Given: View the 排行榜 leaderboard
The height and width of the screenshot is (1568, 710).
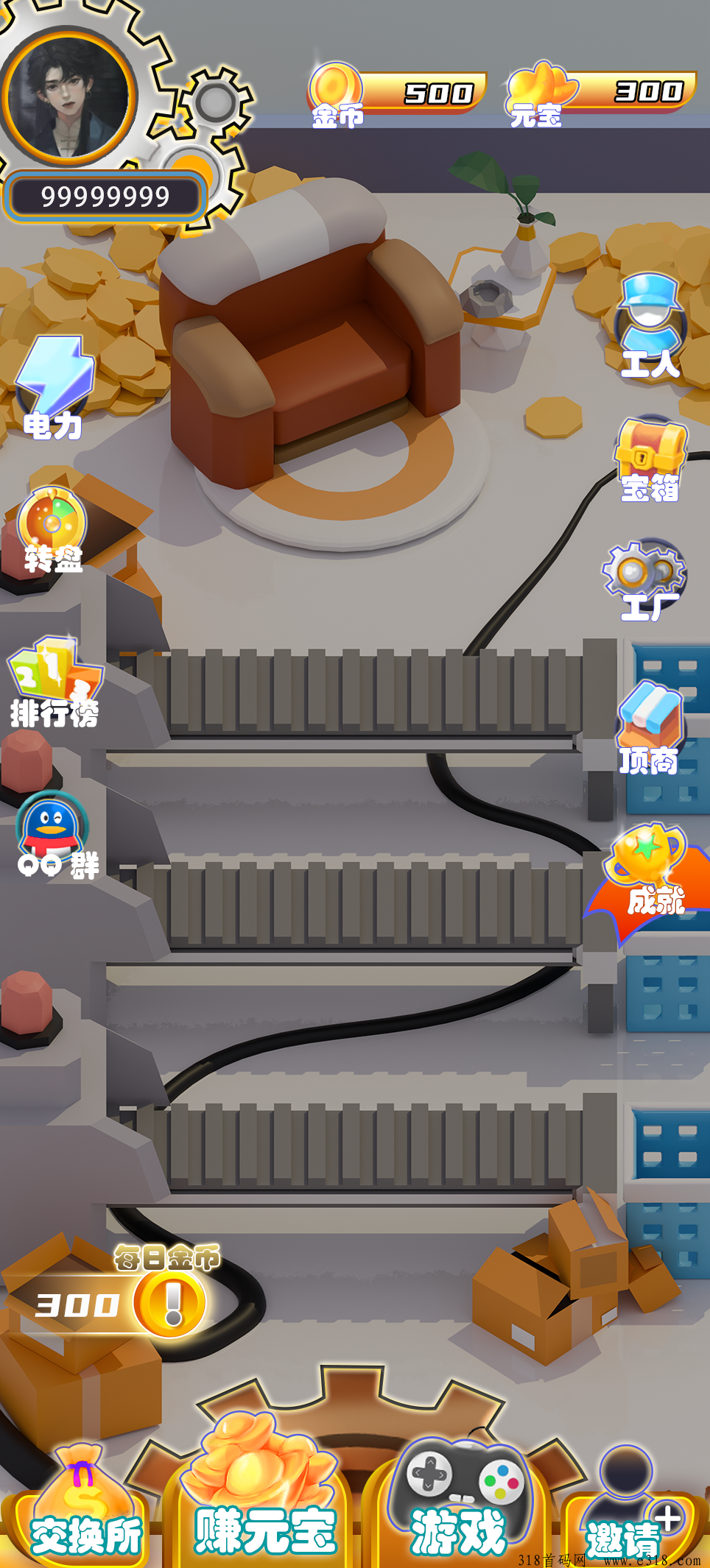Looking at the screenshot, I should pos(55,682).
